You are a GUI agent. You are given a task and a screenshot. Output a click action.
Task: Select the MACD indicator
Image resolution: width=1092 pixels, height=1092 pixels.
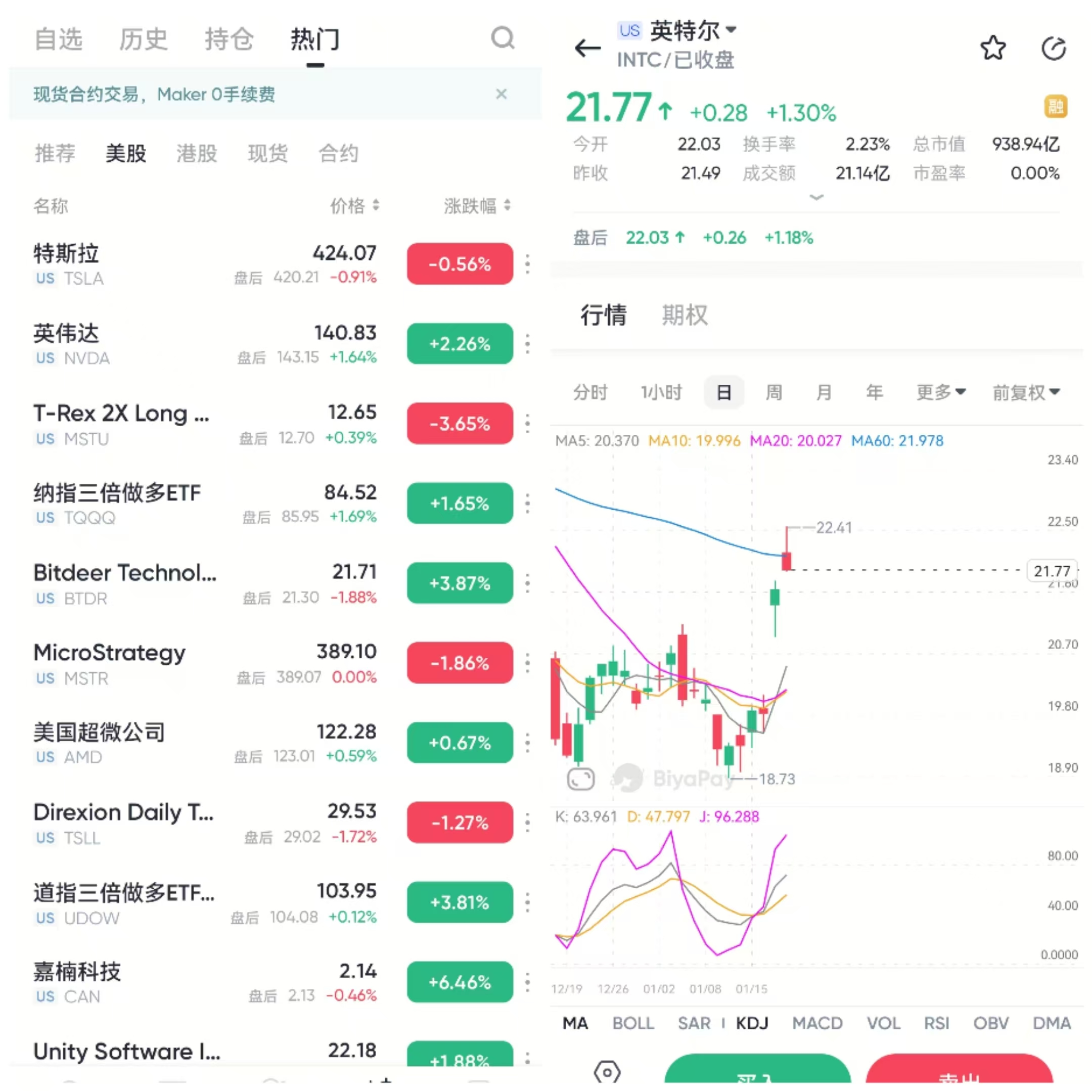pyautogui.click(x=817, y=1022)
